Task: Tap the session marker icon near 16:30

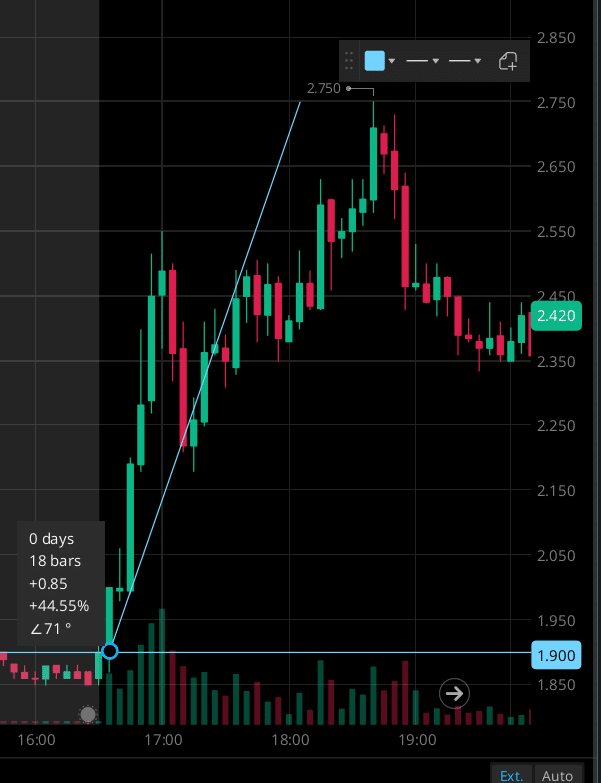Action: 88,714
